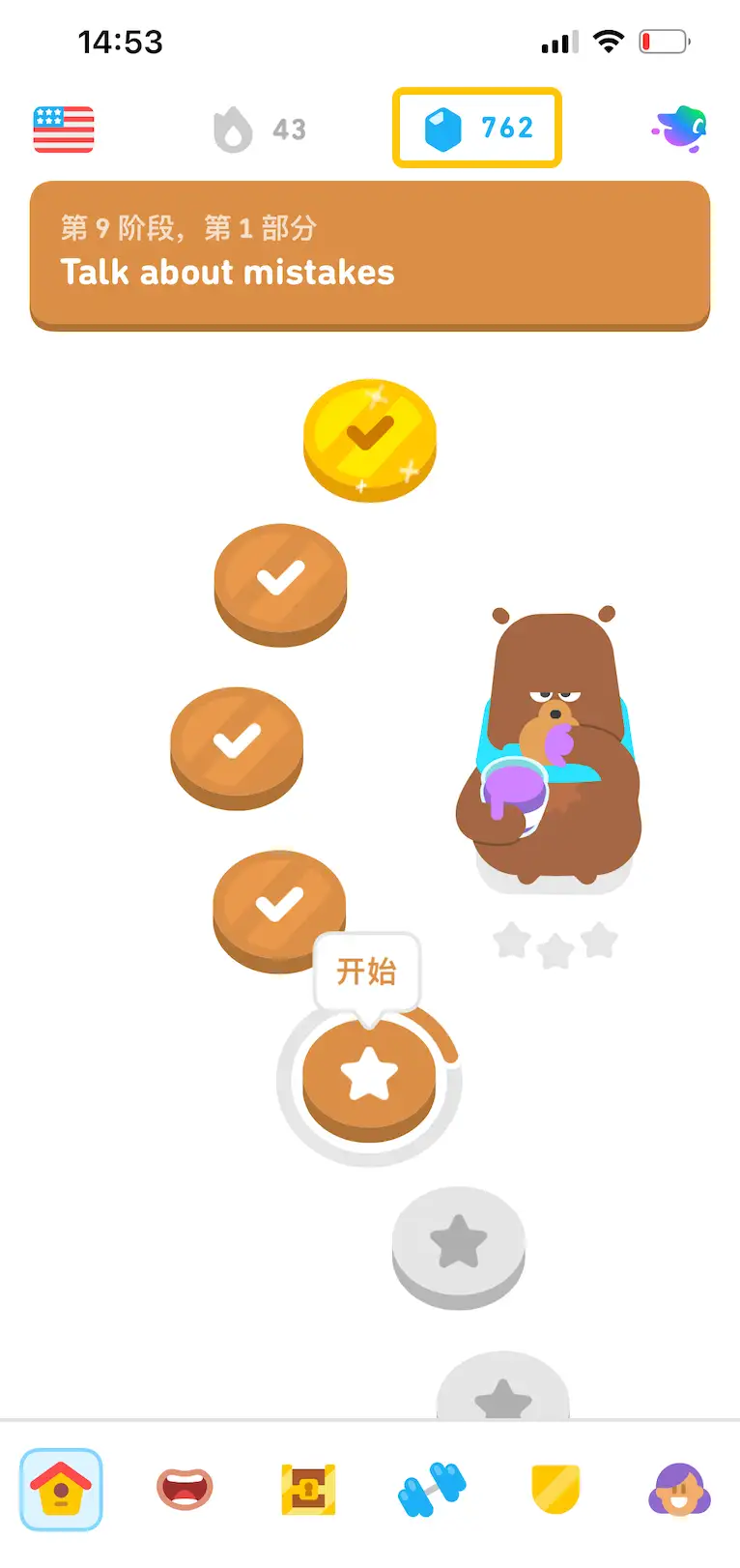Switch to the dumbbell practice tab
The width and height of the screenshot is (740, 1568).
(432, 1489)
